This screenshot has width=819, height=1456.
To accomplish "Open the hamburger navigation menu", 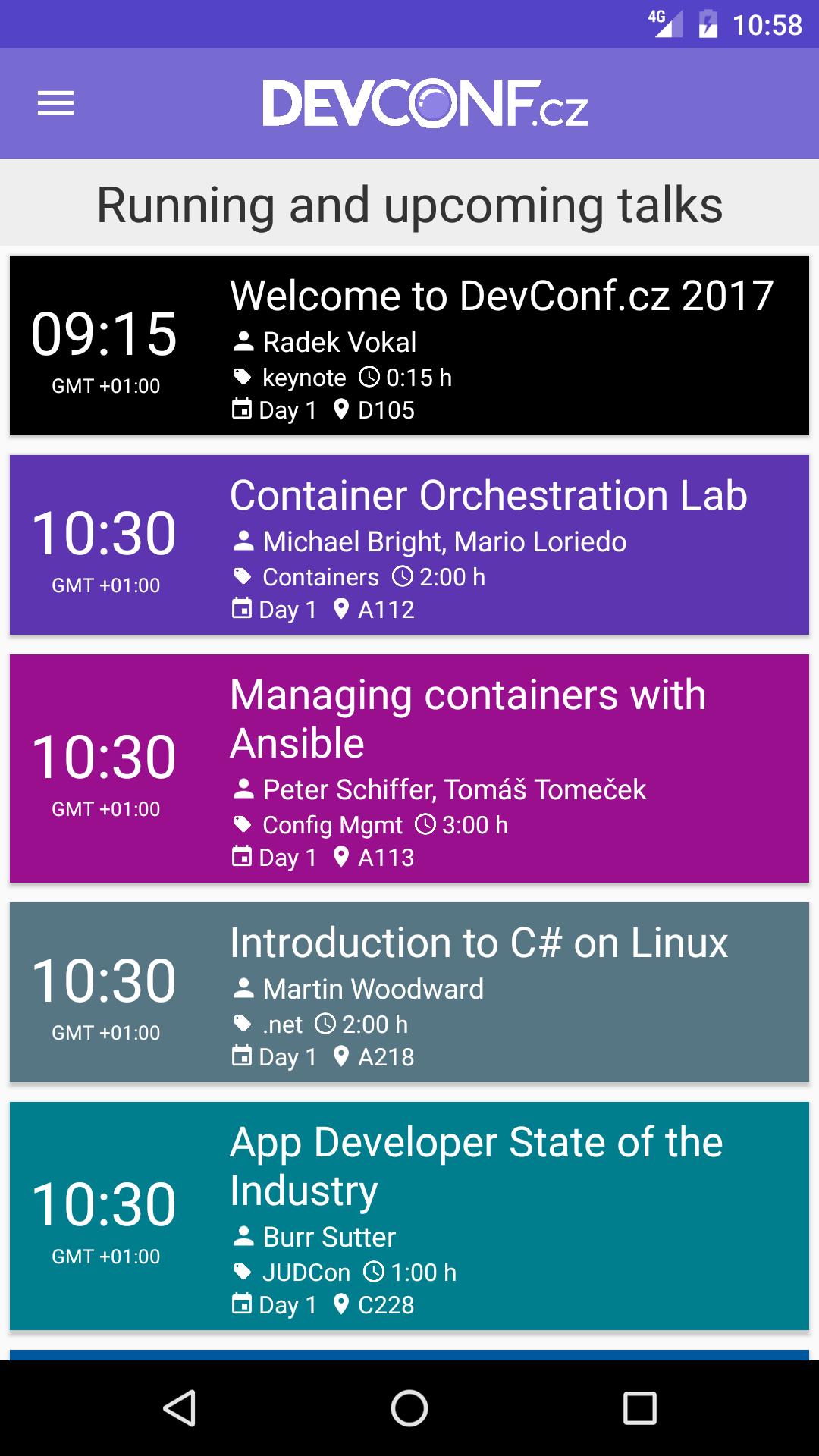I will click(56, 103).
